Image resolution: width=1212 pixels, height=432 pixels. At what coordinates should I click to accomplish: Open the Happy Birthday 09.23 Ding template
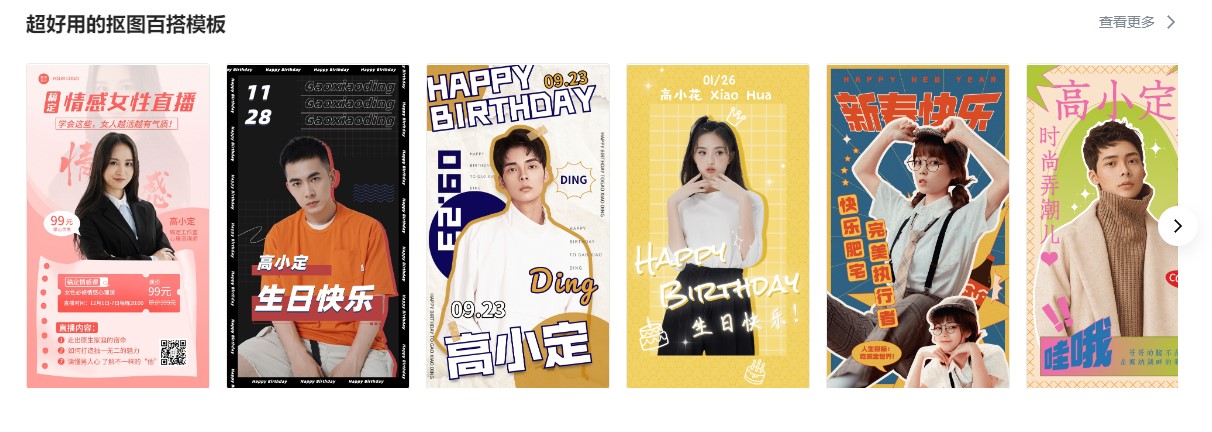(518, 226)
